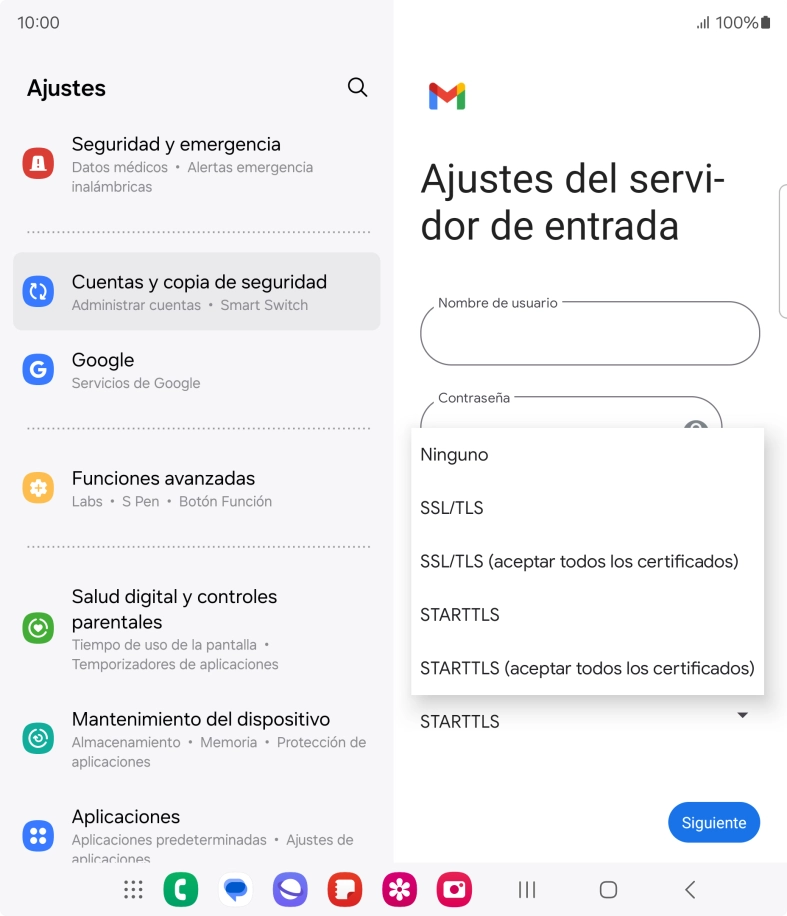Open Salud digital y controles parentales
This screenshot has height=916, width=787.
click(196, 628)
